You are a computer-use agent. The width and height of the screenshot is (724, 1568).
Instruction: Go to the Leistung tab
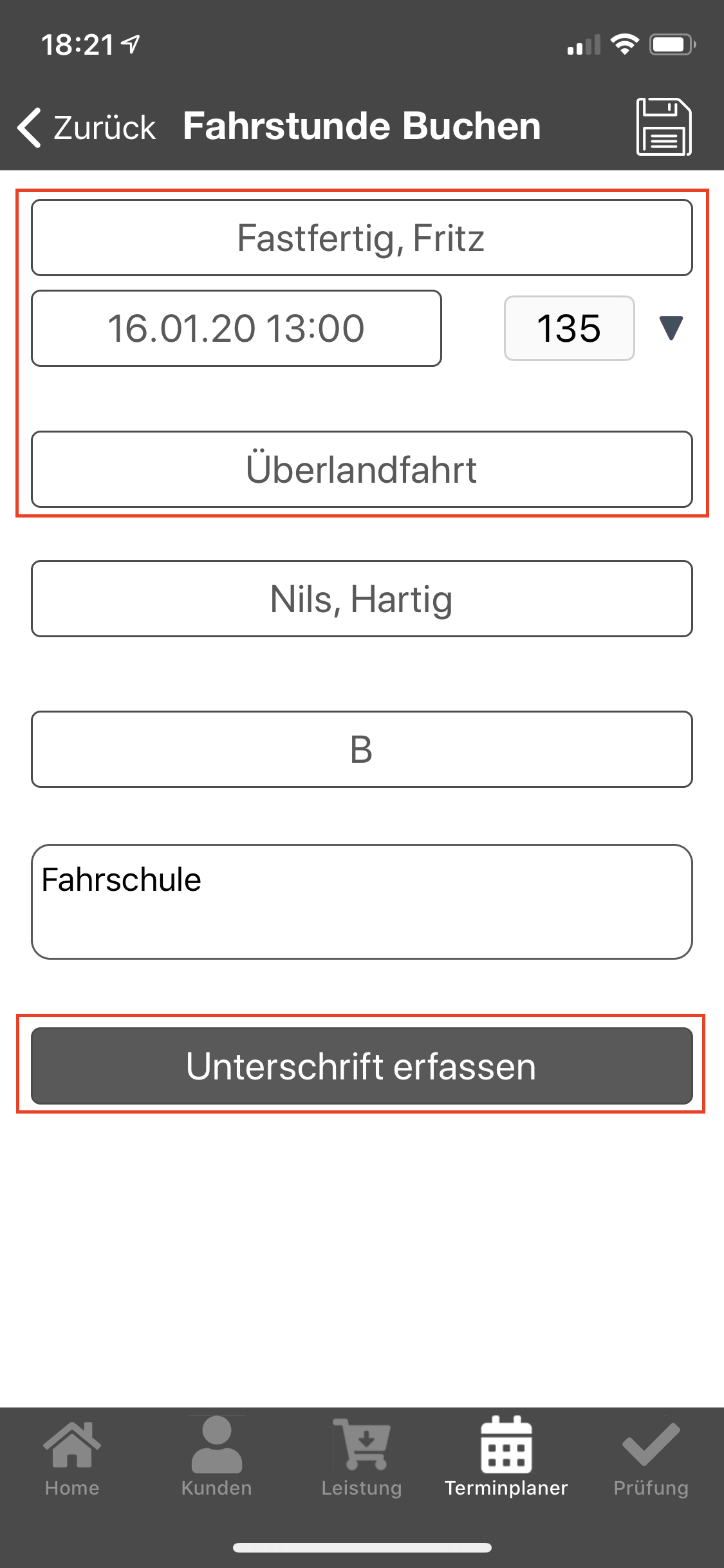pyautogui.click(x=362, y=1457)
